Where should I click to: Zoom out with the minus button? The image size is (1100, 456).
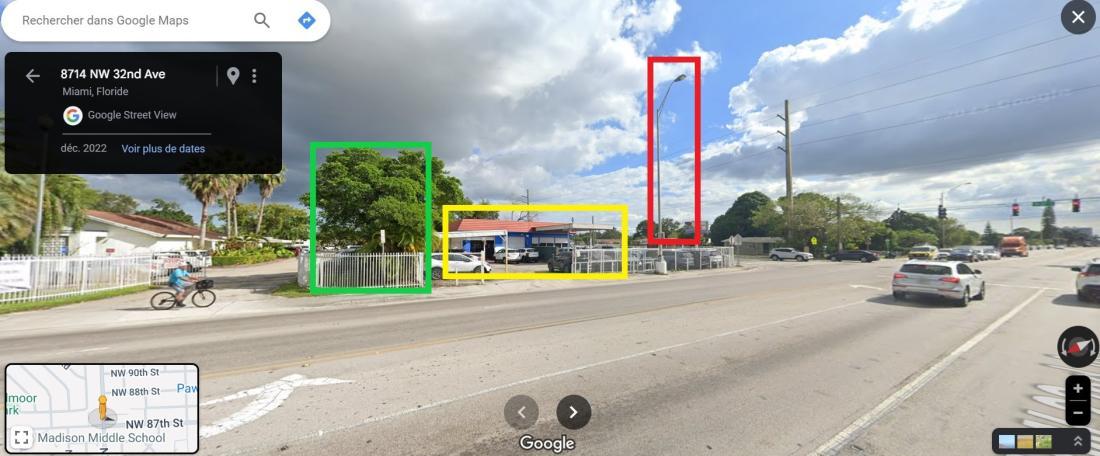(1077, 412)
